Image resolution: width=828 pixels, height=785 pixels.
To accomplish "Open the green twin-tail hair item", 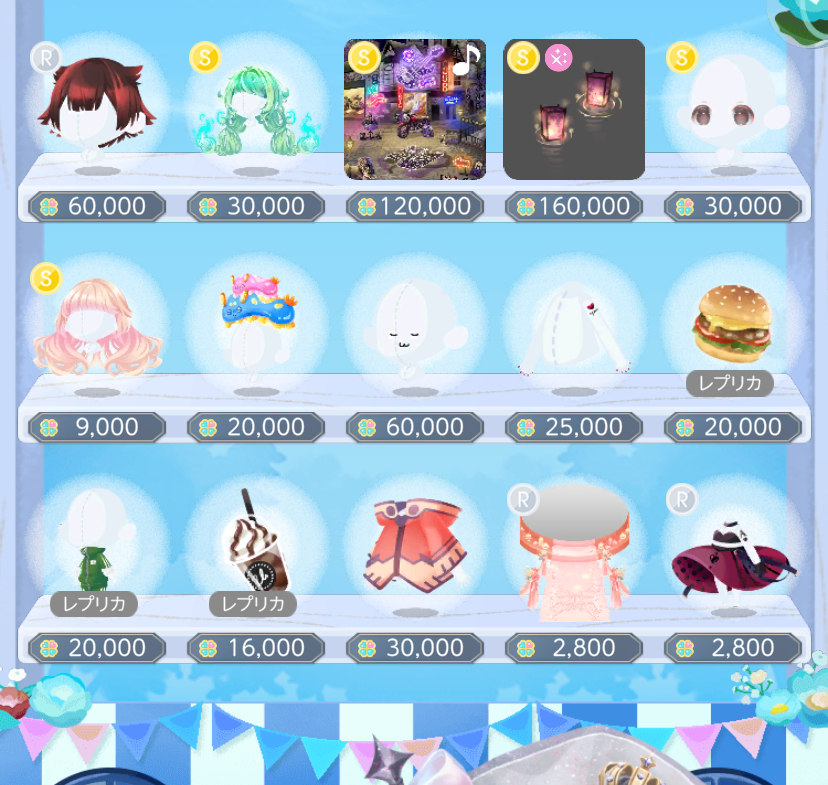I will (x=256, y=110).
